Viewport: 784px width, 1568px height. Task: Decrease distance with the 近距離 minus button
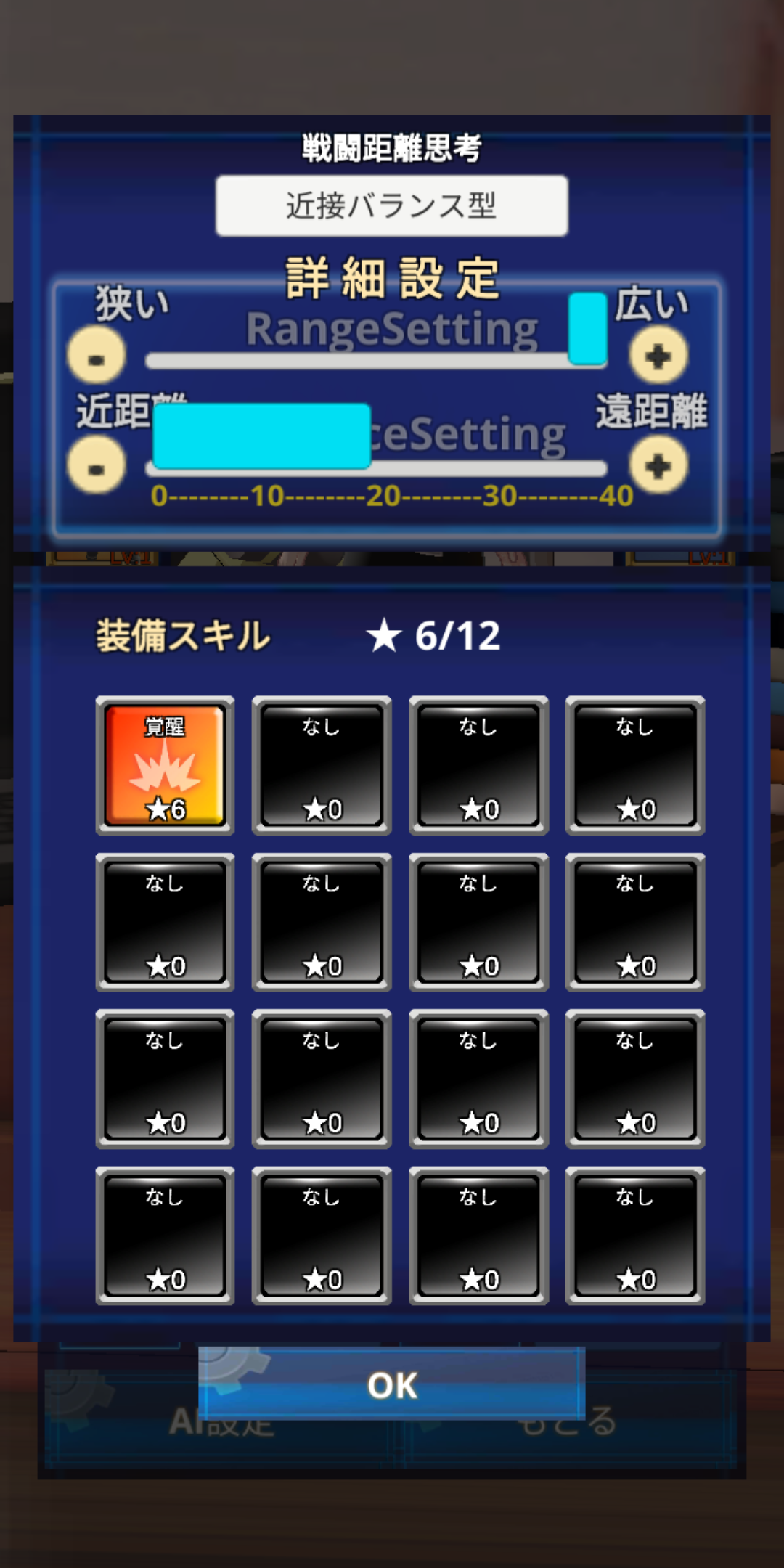pos(96,465)
